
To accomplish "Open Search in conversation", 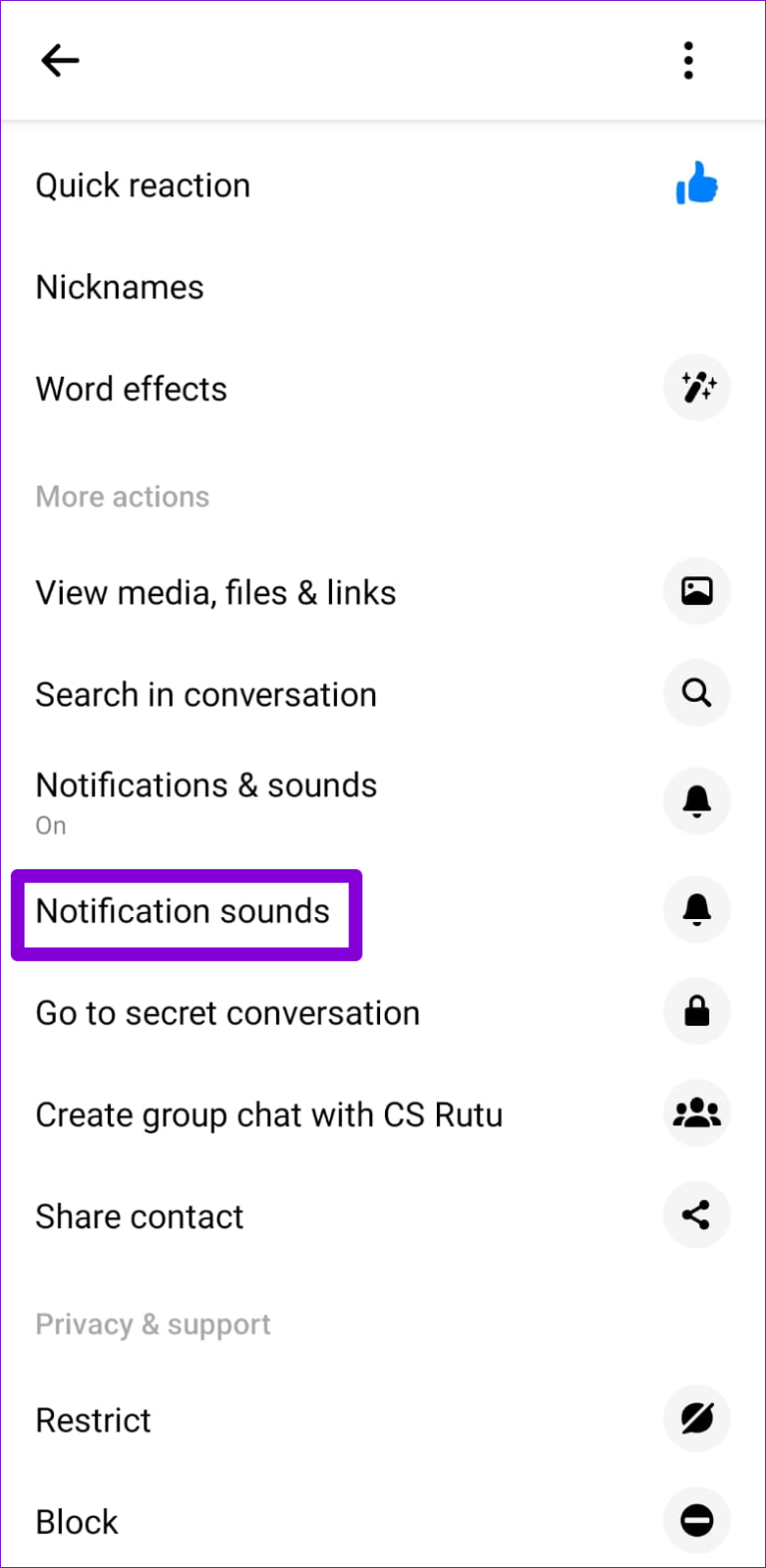I will pos(205,694).
